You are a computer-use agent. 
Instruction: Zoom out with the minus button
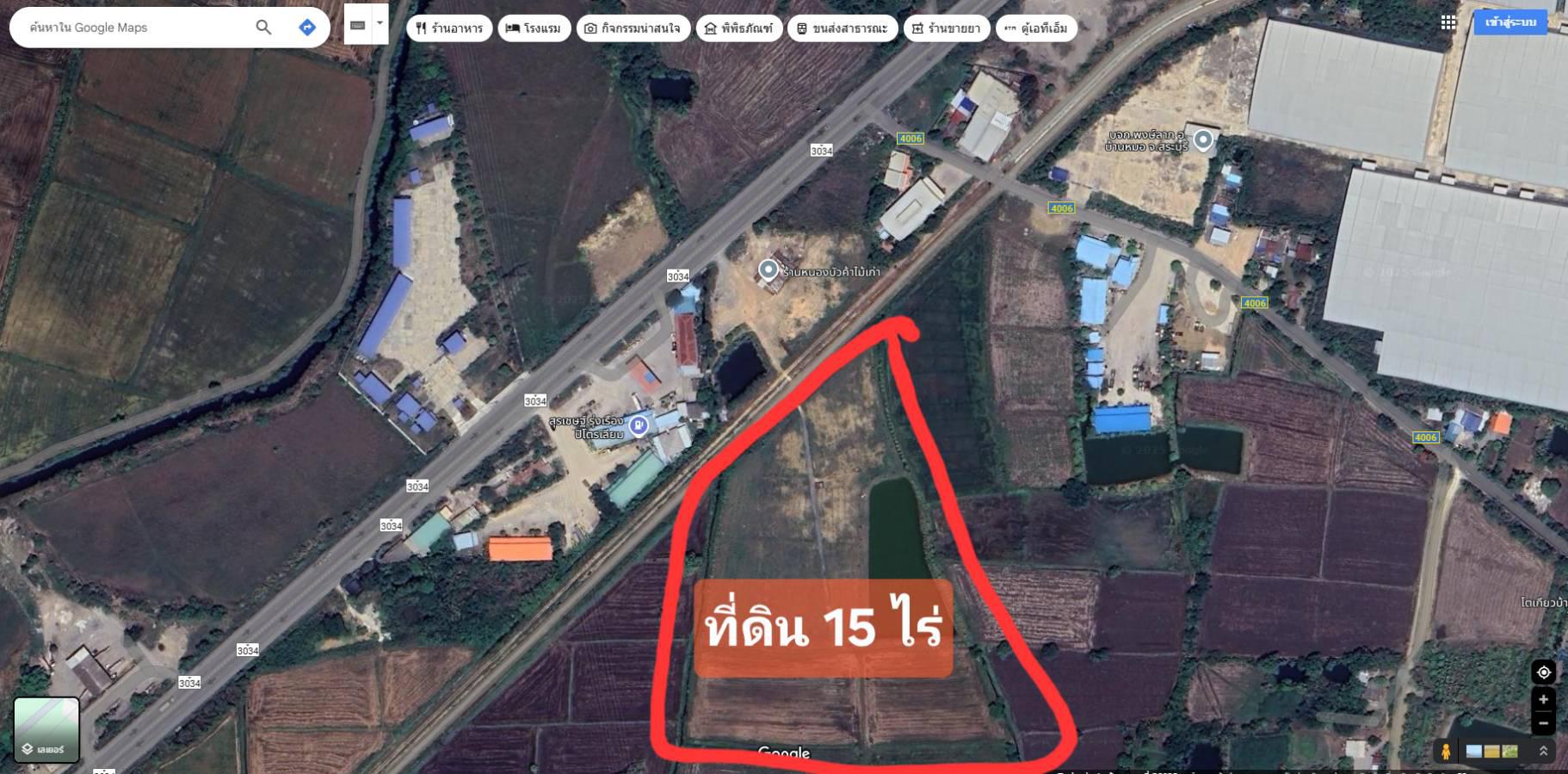pos(1543,723)
